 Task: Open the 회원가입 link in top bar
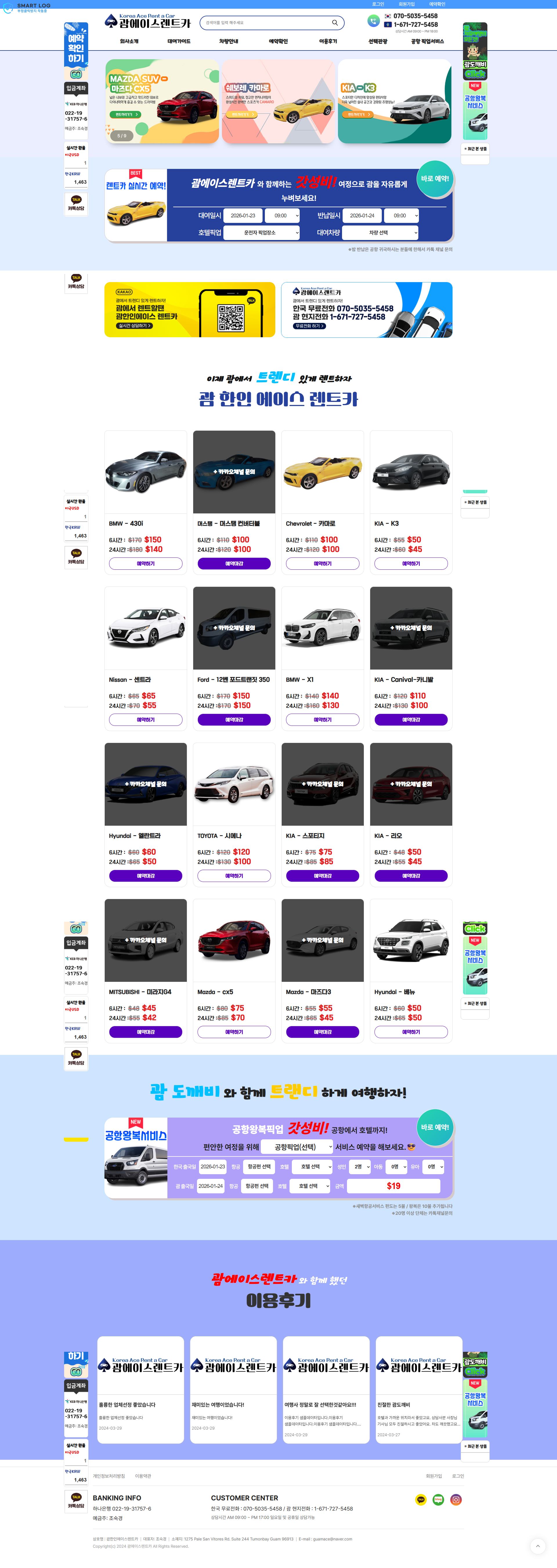click(x=407, y=4)
